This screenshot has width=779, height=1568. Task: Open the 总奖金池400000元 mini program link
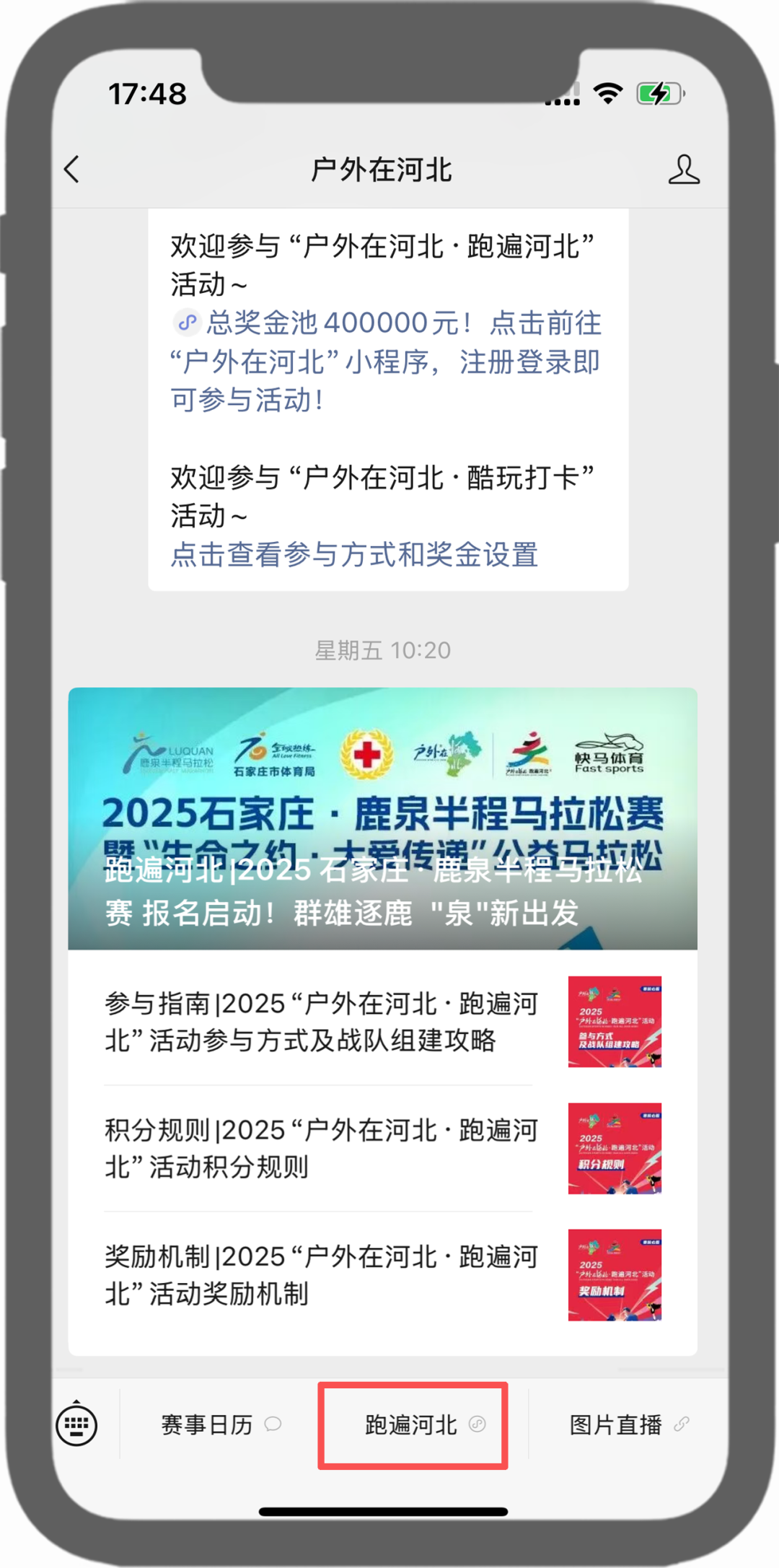tap(386, 361)
